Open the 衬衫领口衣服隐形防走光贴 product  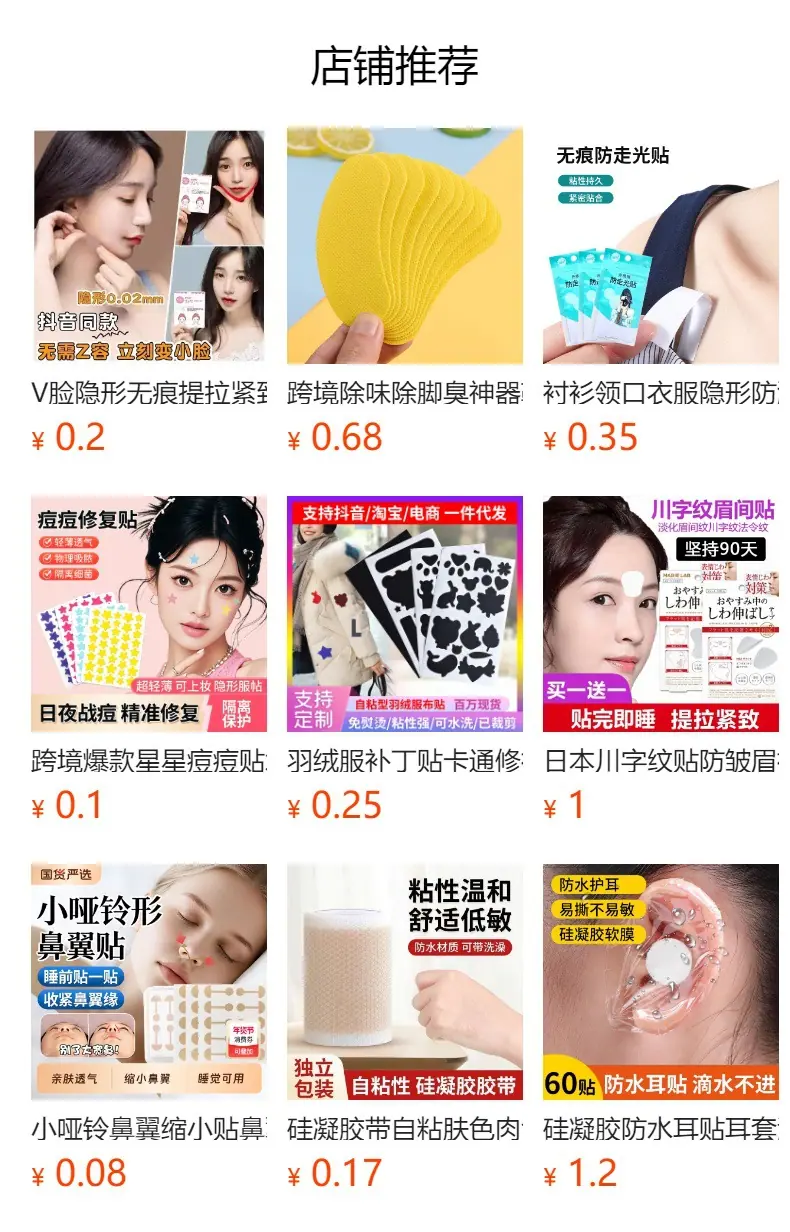pyautogui.click(x=661, y=291)
